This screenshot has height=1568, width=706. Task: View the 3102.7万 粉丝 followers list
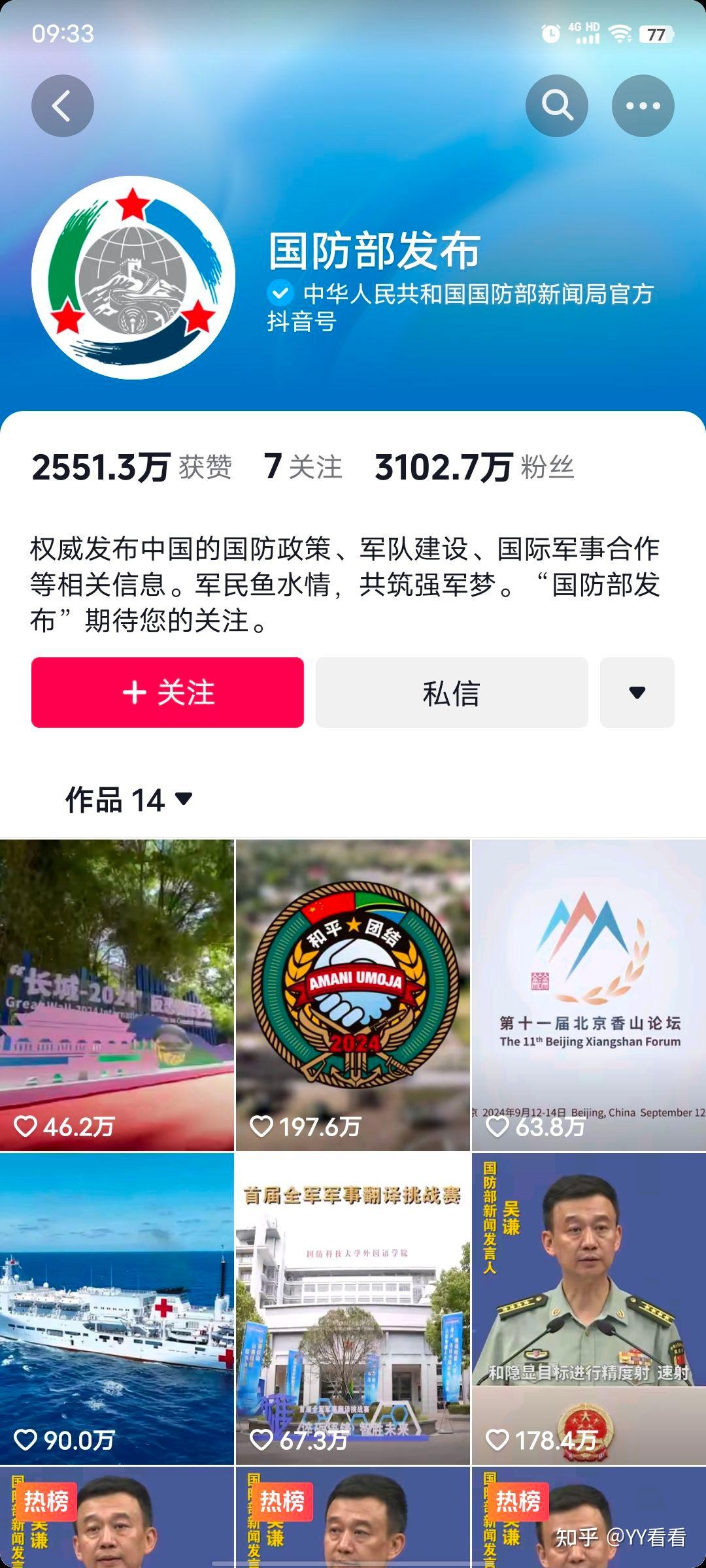474,467
